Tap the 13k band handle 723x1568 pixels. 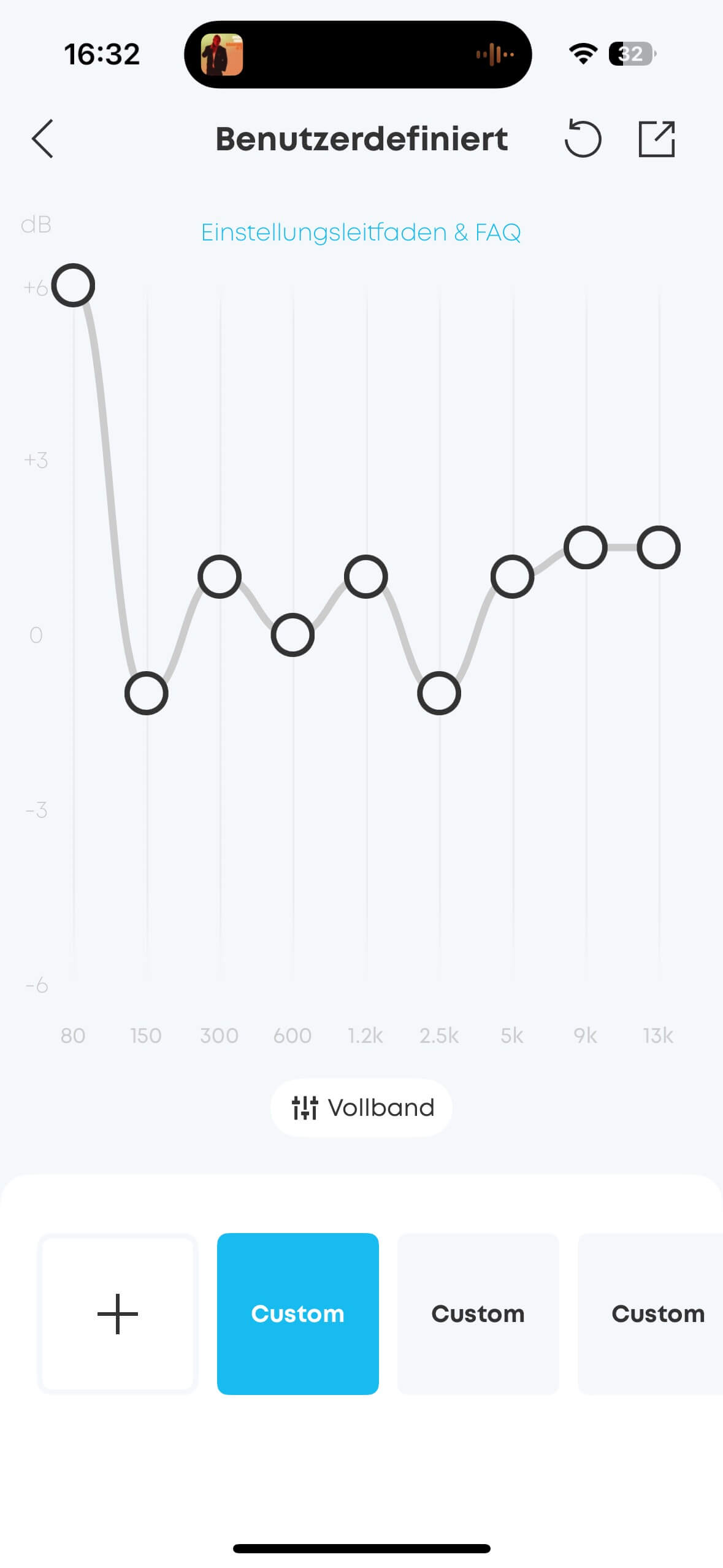[659, 547]
